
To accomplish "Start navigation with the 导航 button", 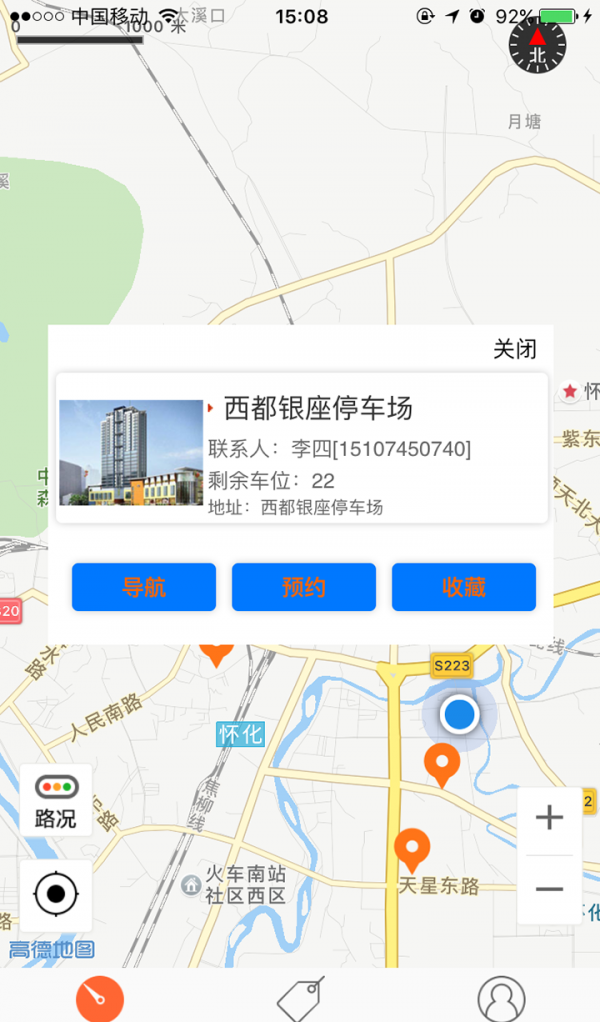I will point(144,587).
